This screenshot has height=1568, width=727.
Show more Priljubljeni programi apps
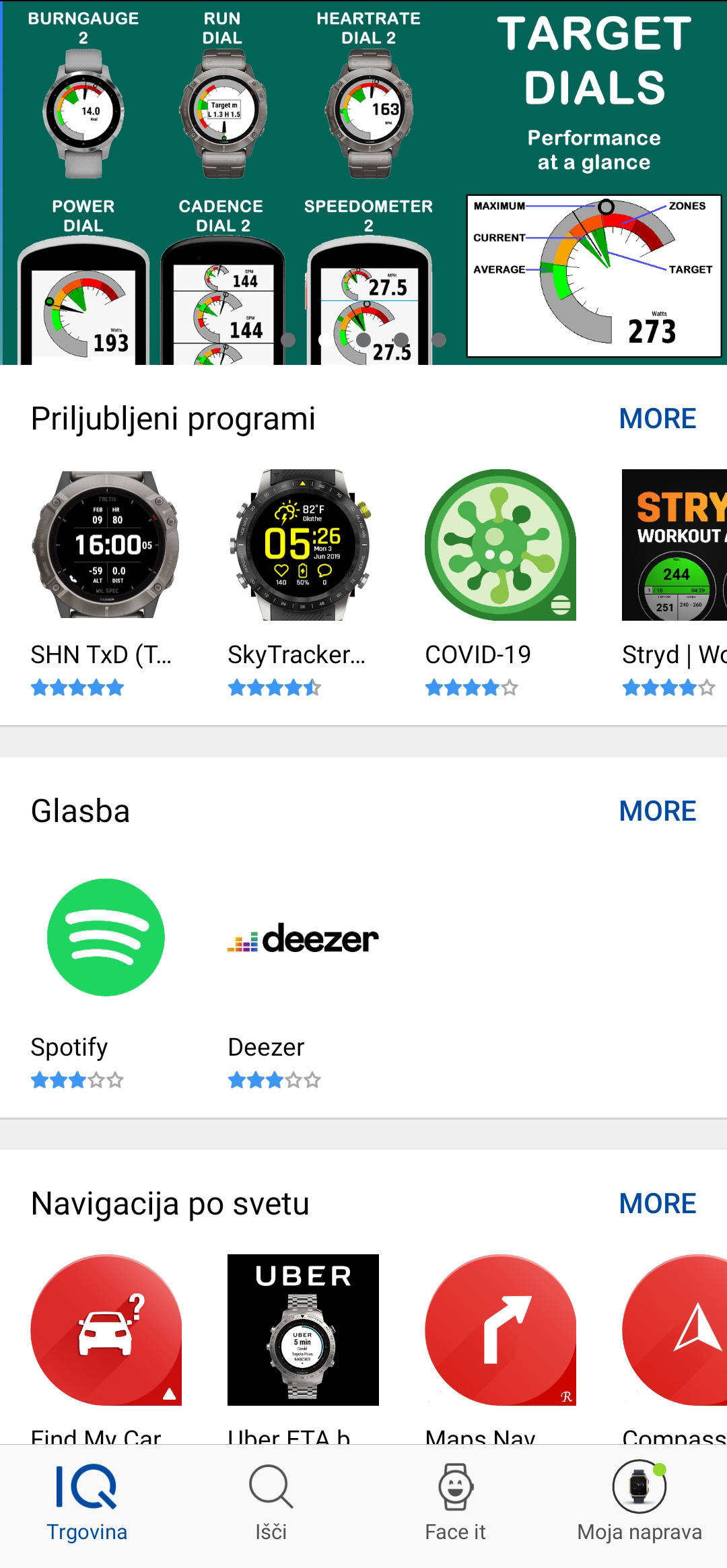tap(657, 419)
